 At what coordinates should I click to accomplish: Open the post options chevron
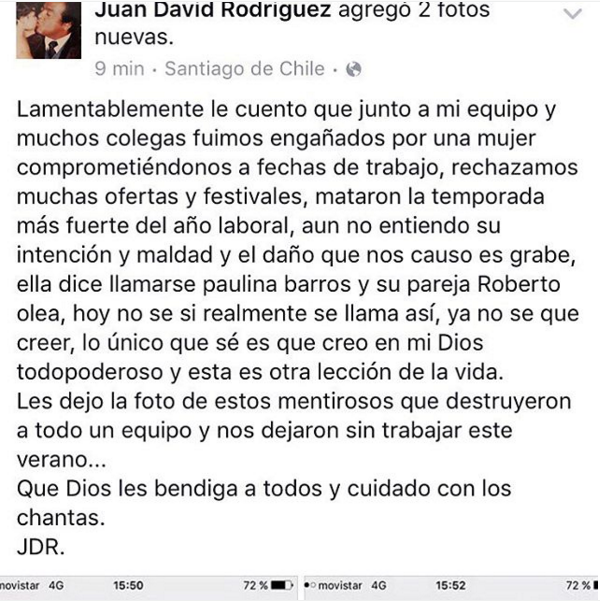coord(573,15)
